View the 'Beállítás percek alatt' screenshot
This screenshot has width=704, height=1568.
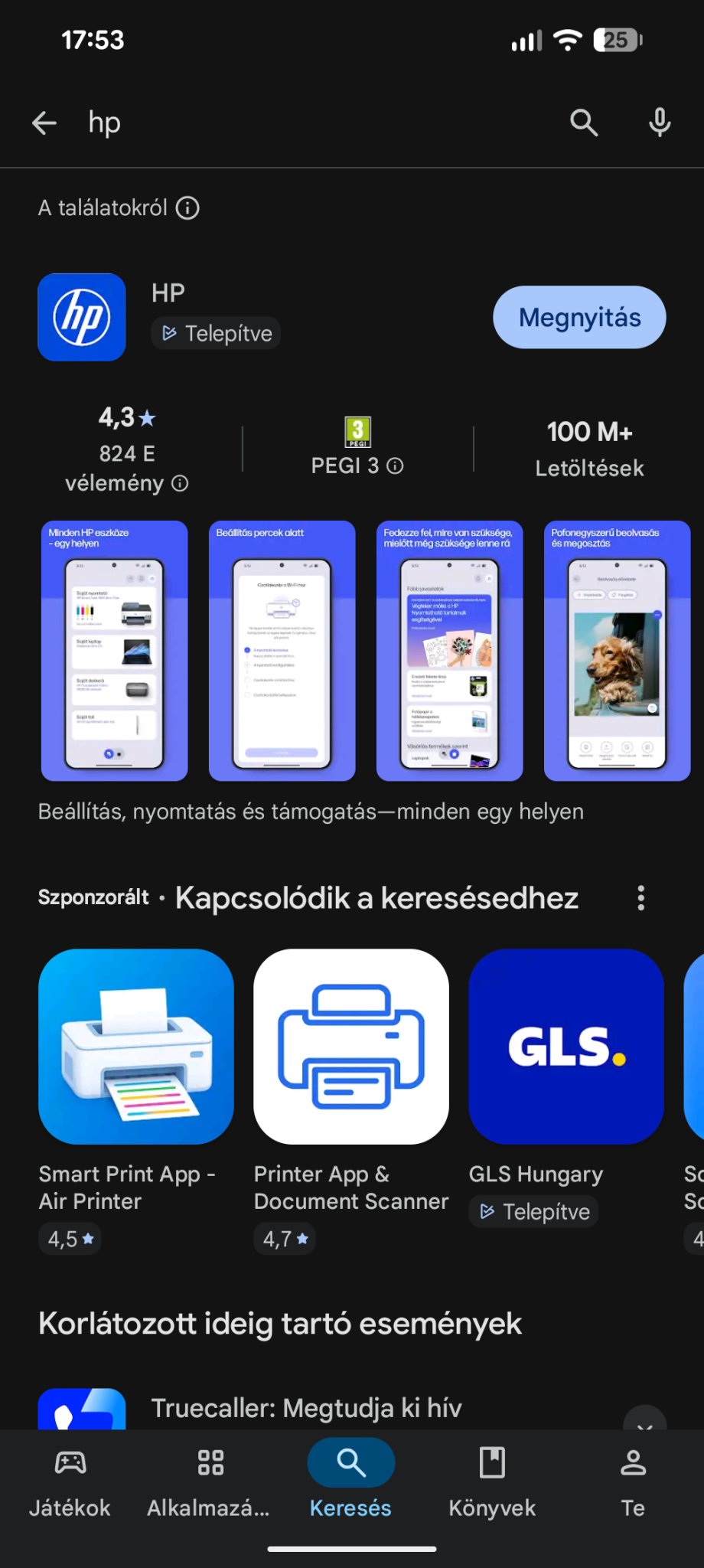pos(282,651)
